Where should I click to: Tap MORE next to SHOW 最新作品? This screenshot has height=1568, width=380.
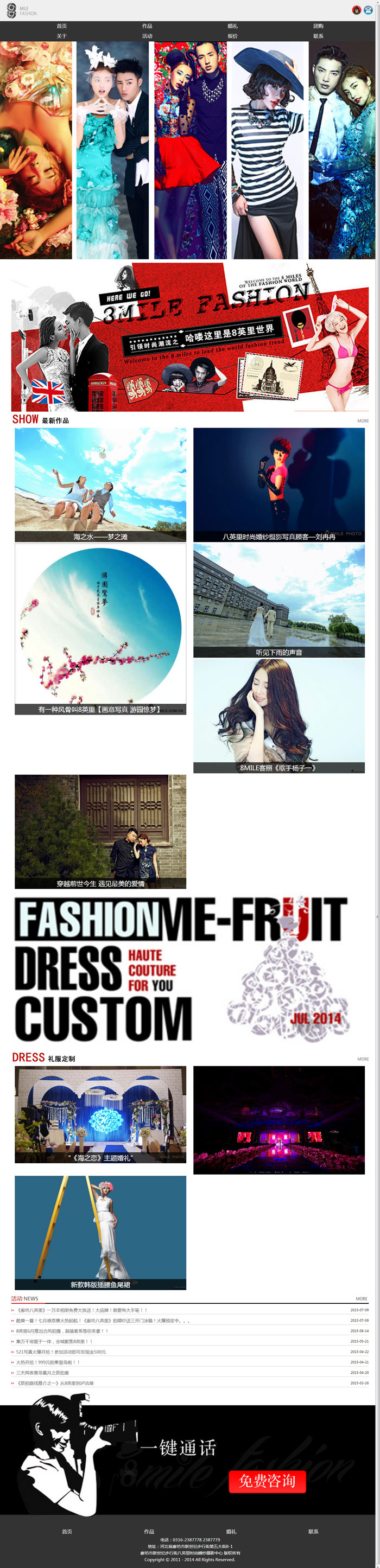[x=362, y=420]
